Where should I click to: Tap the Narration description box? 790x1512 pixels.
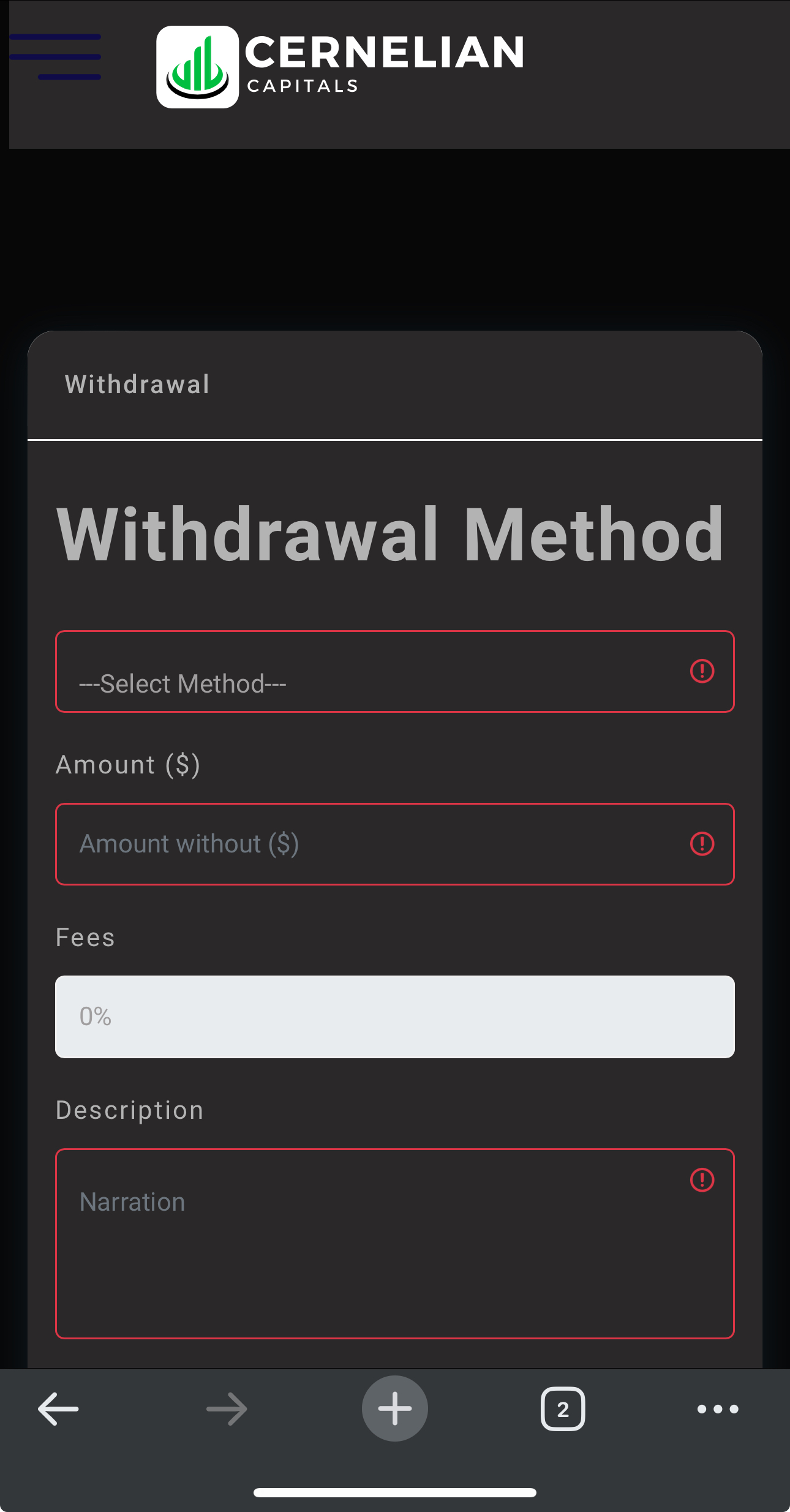click(395, 1244)
